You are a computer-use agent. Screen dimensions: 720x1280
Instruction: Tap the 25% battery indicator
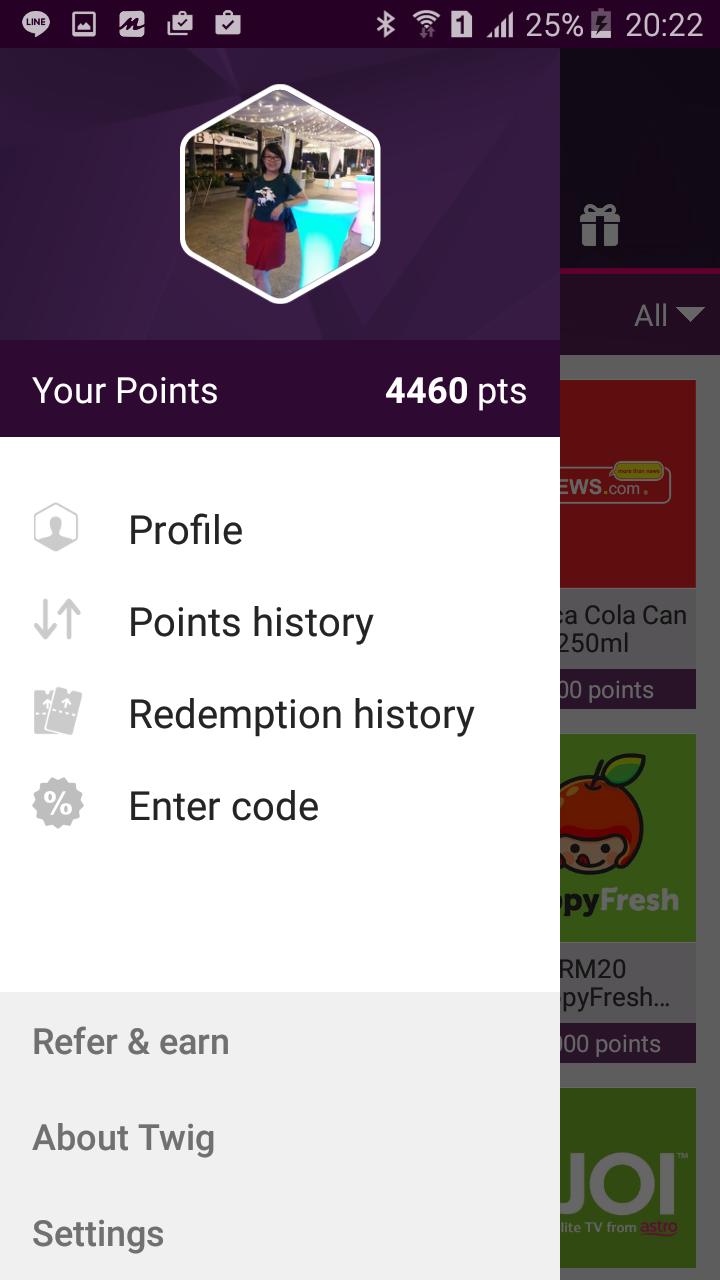pos(555,21)
